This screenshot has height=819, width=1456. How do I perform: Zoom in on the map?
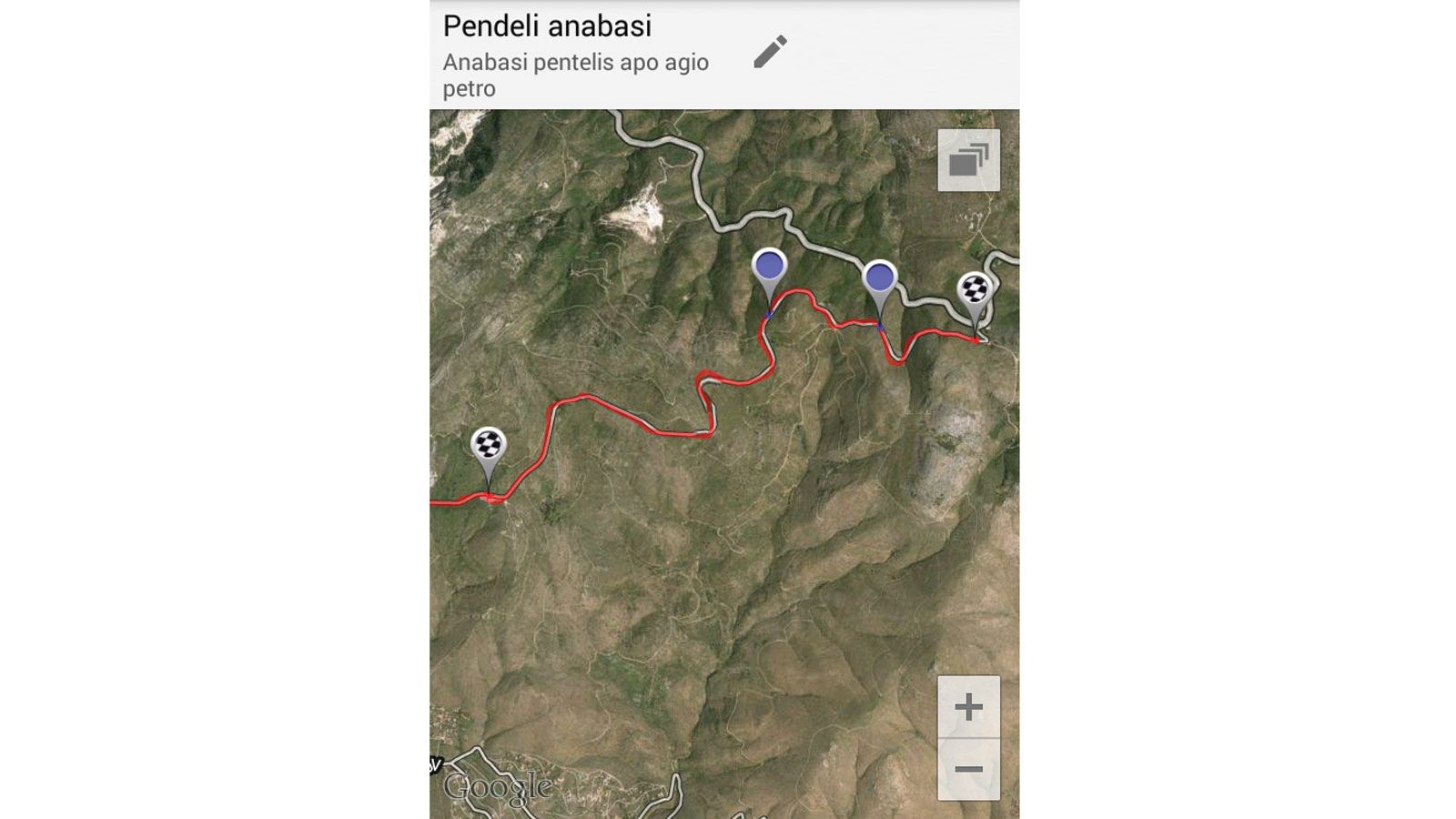[968, 707]
